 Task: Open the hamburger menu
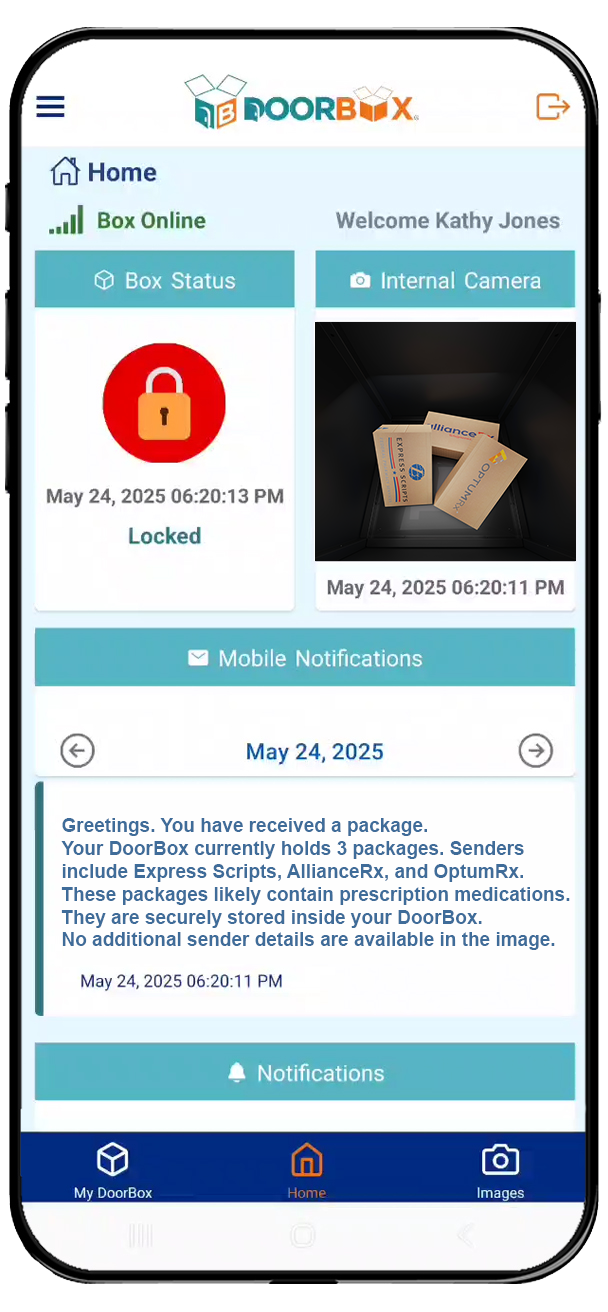[50, 106]
